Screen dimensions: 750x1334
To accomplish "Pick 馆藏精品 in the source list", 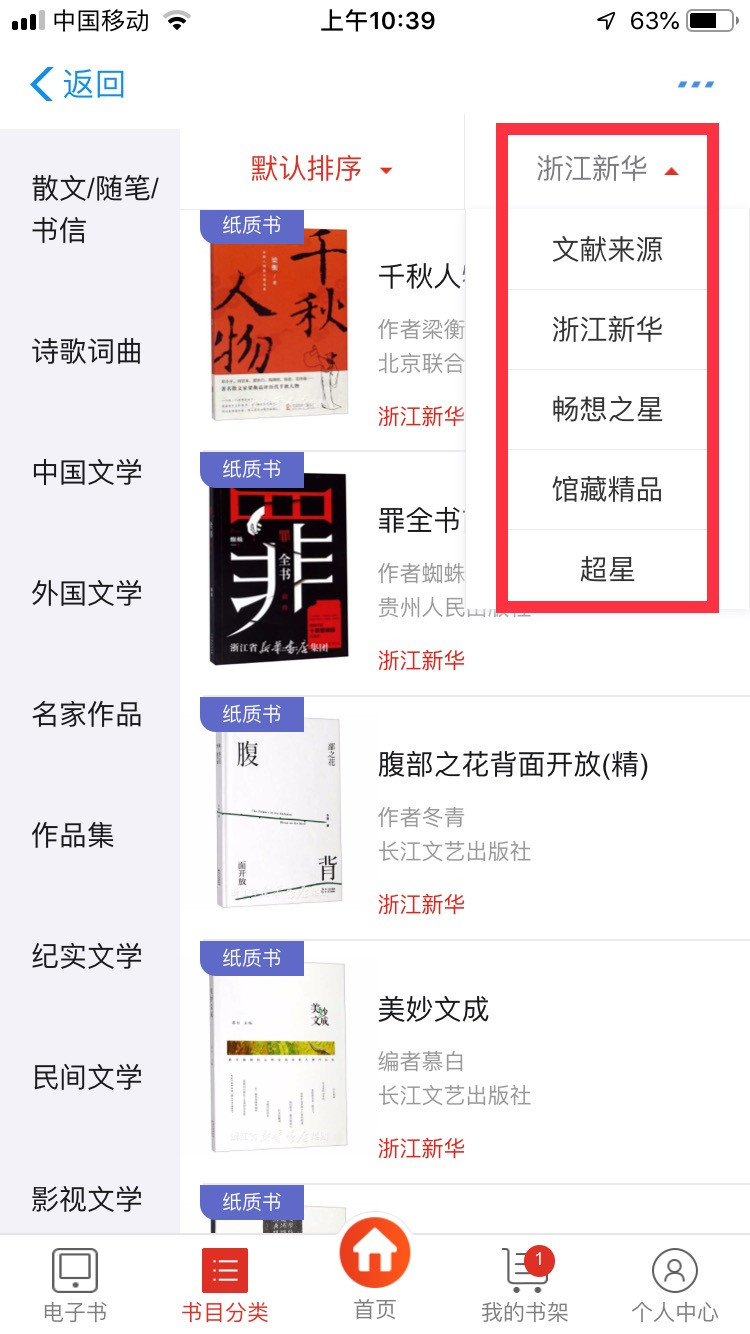I will [x=607, y=489].
